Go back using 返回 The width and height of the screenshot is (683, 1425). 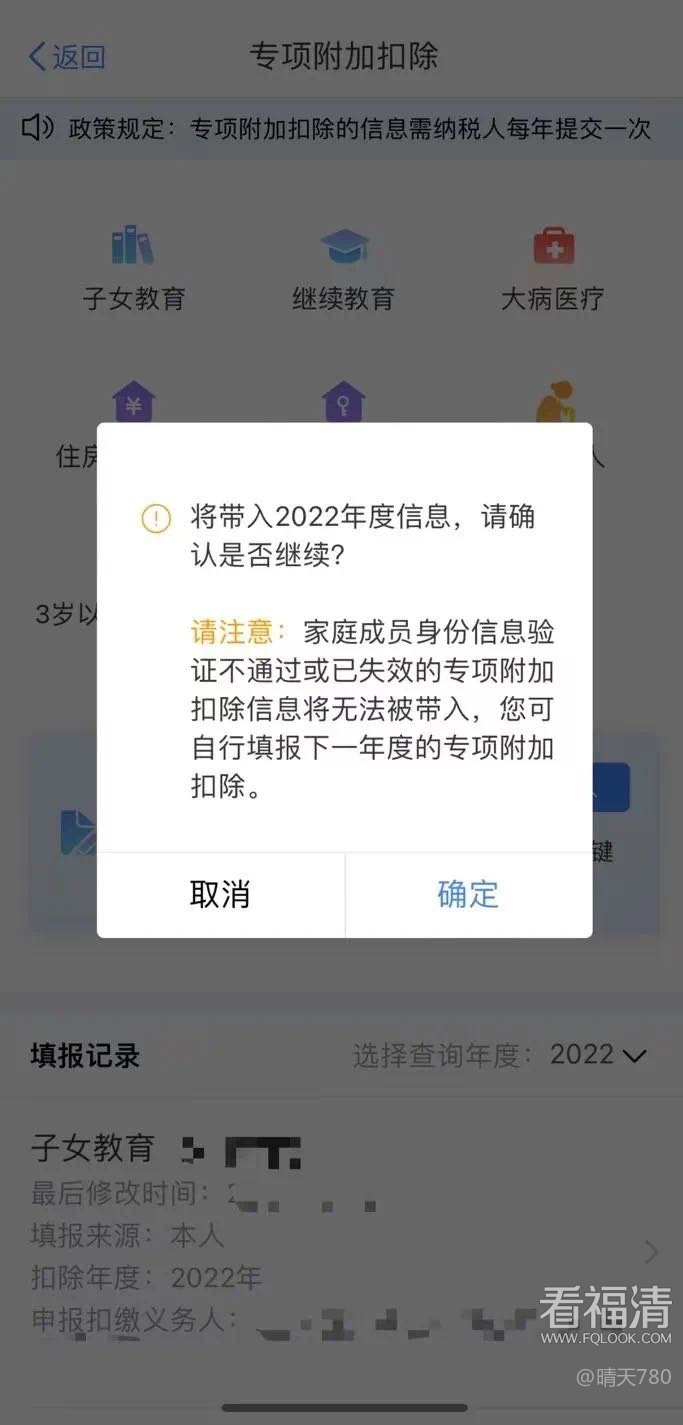point(67,57)
